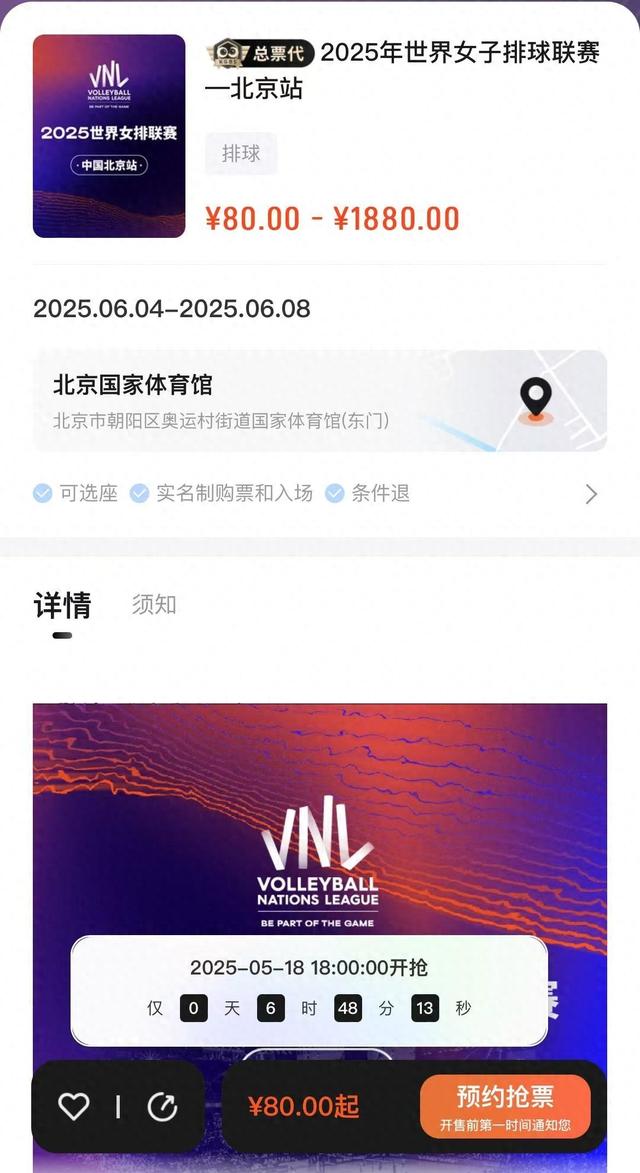Select the 详情 tab
This screenshot has width=640, height=1173.
(62, 605)
